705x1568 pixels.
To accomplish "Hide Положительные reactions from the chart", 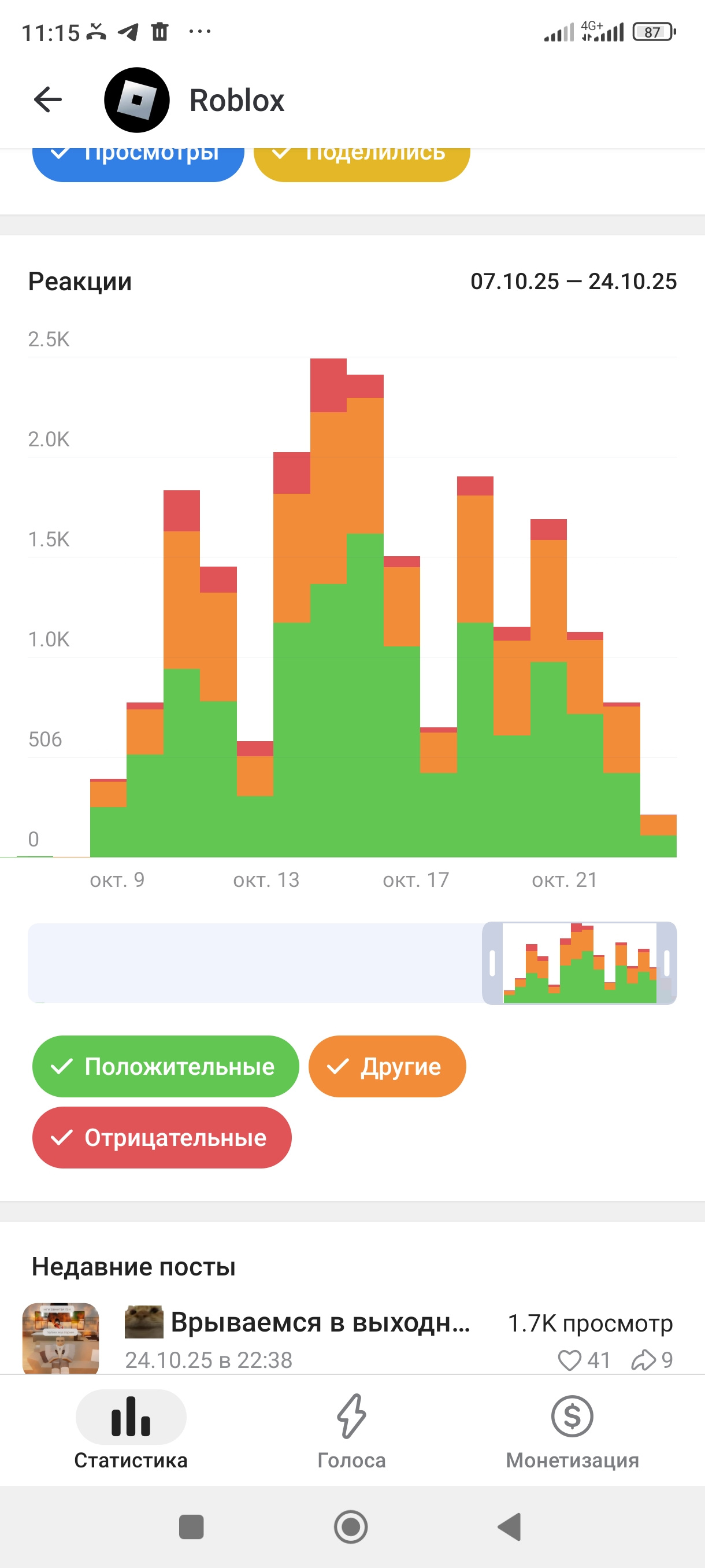I will tap(165, 1066).
